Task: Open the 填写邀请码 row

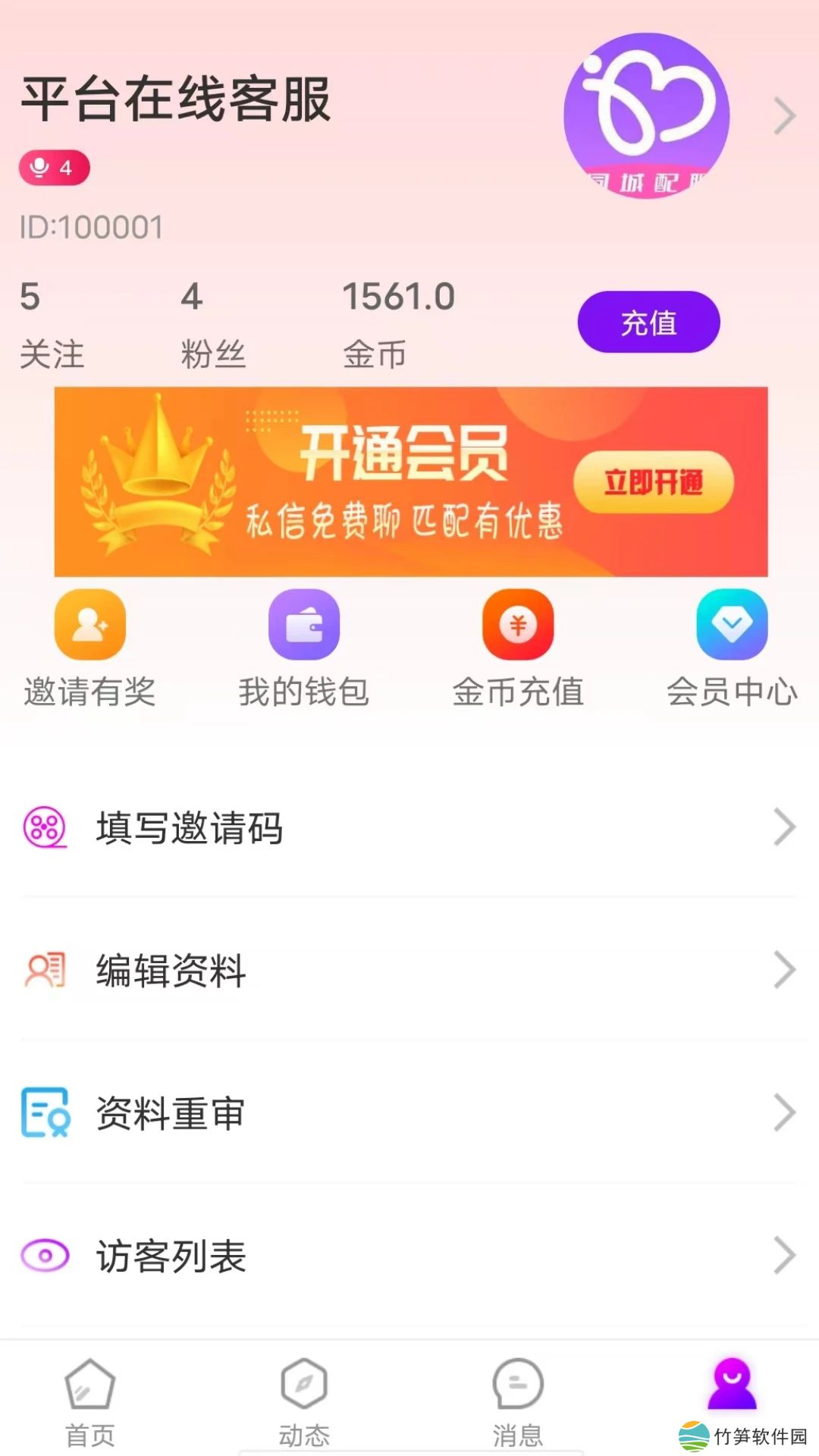Action: pyautogui.click(x=409, y=827)
